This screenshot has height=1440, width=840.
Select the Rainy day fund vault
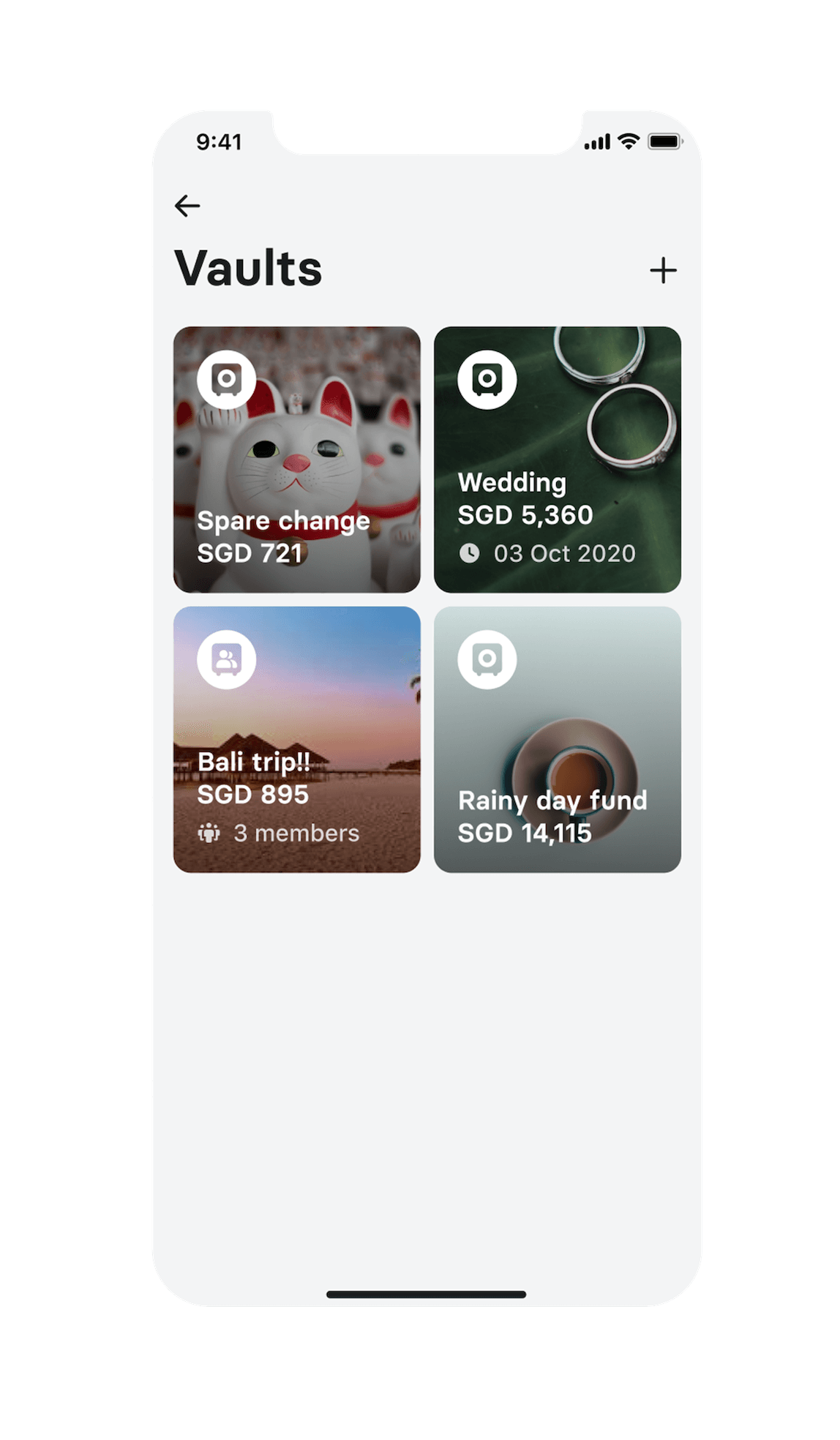[x=557, y=739]
